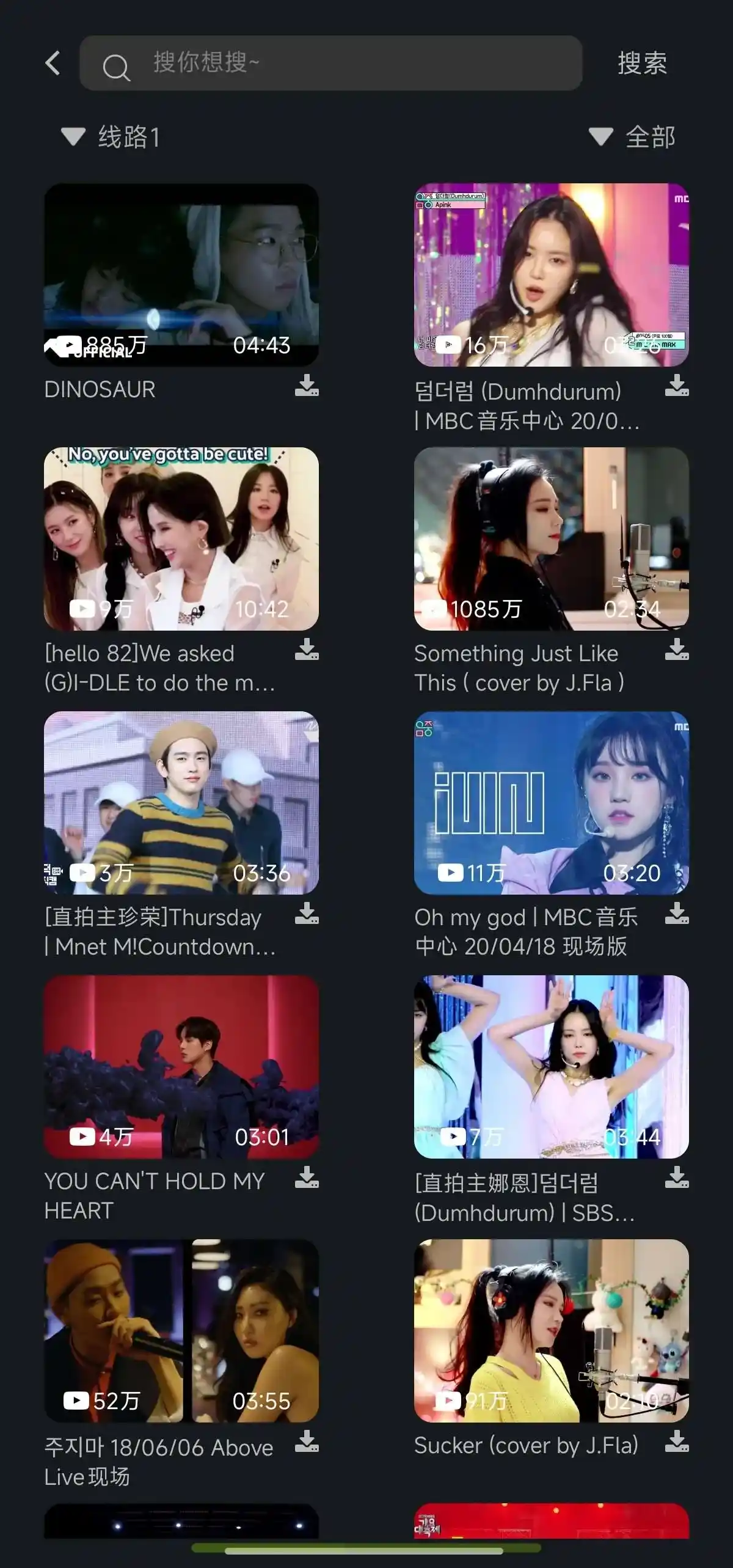The image size is (733, 1568).
Task: Download YOU CAN'T HOLD MY HEART
Action: pyautogui.click(x=307, y=1178)
